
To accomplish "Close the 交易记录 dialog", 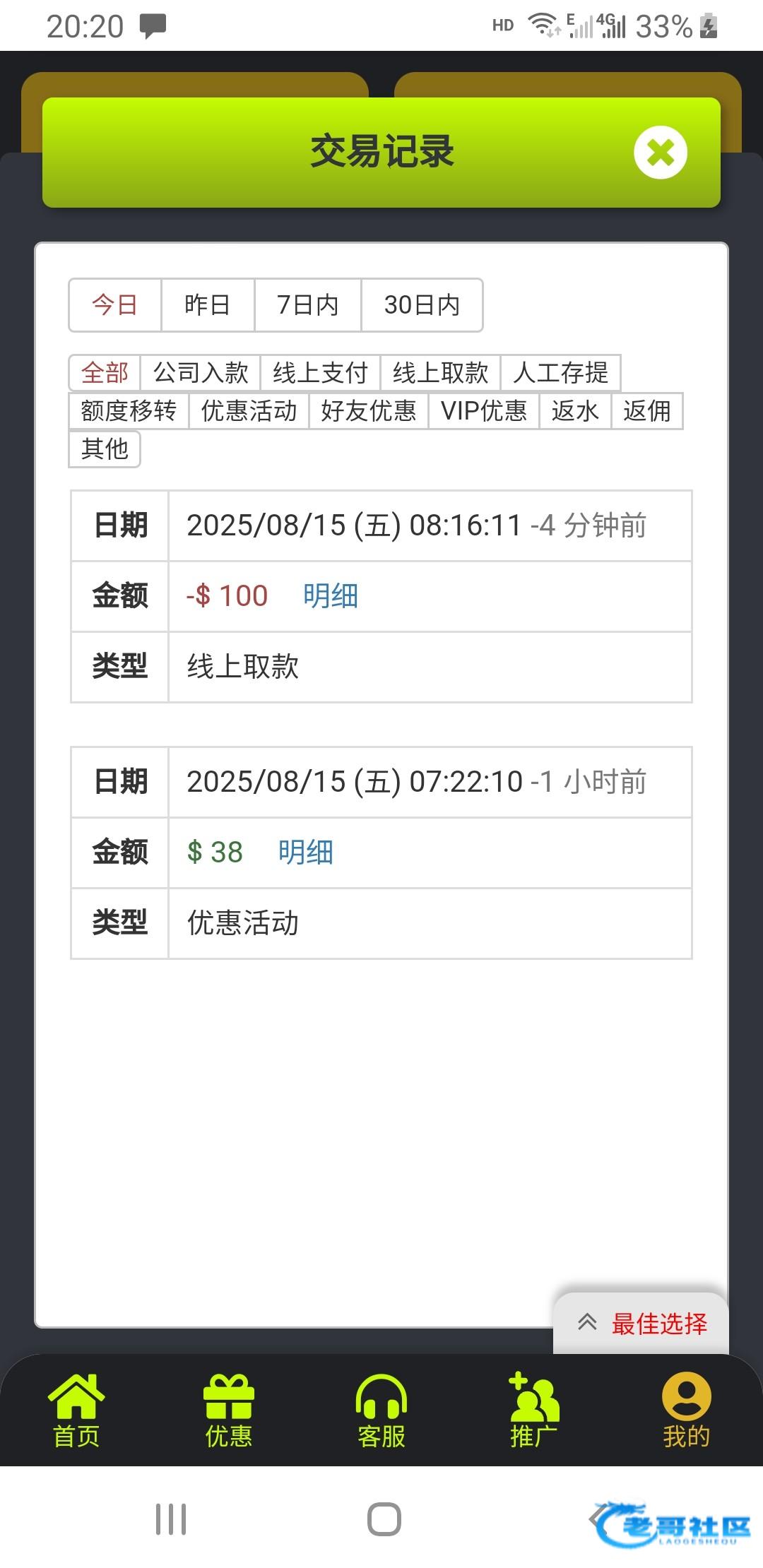I will coord(661,153).
